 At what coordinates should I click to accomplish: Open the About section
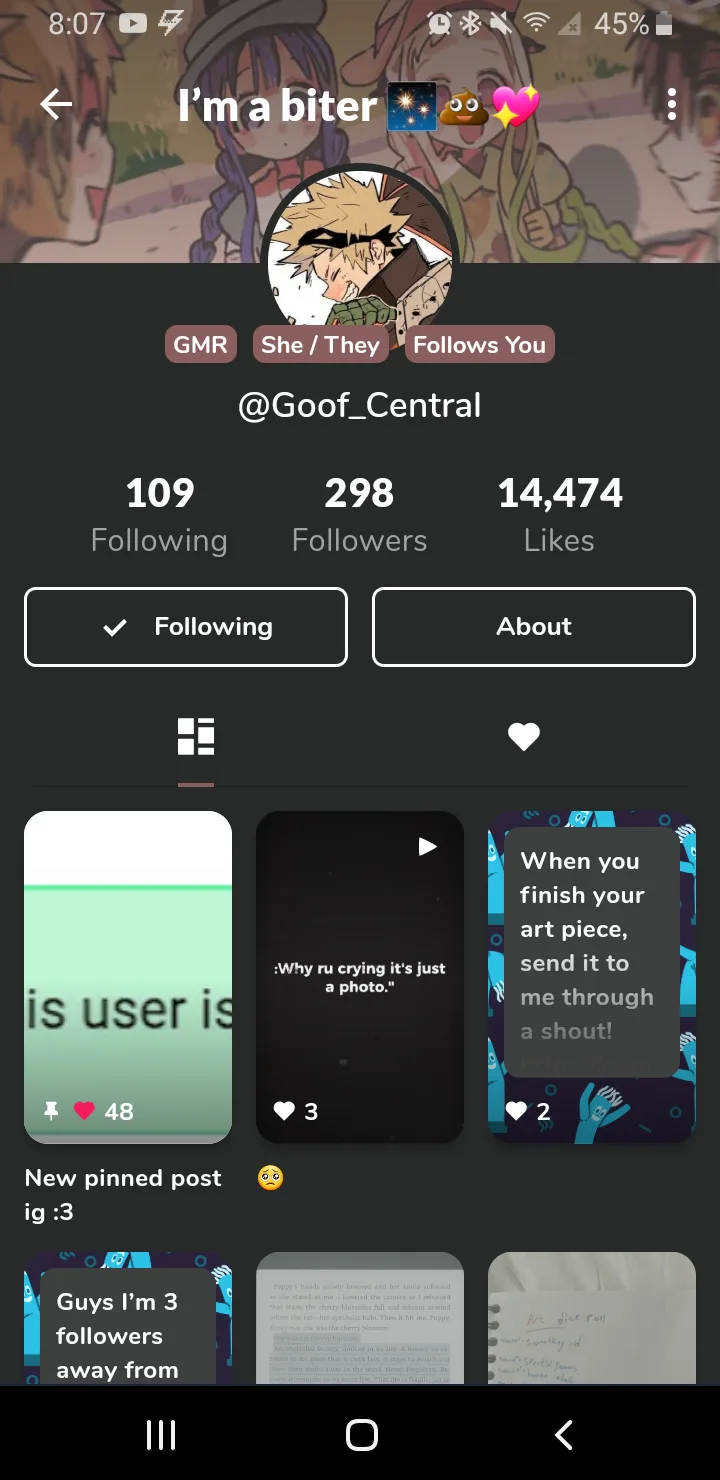coord(533,627)
